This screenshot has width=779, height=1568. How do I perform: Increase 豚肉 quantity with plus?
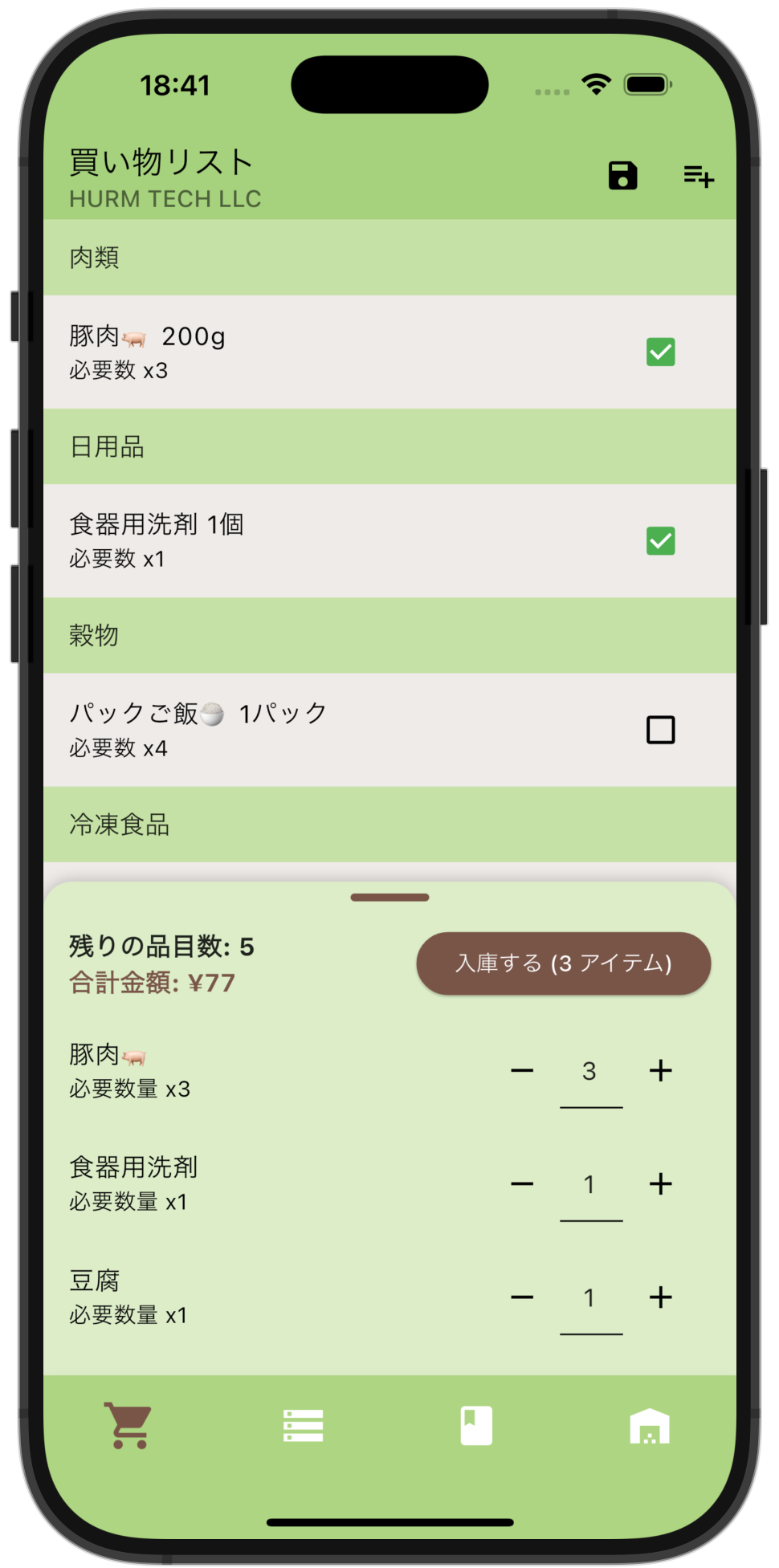point(660,1070)
